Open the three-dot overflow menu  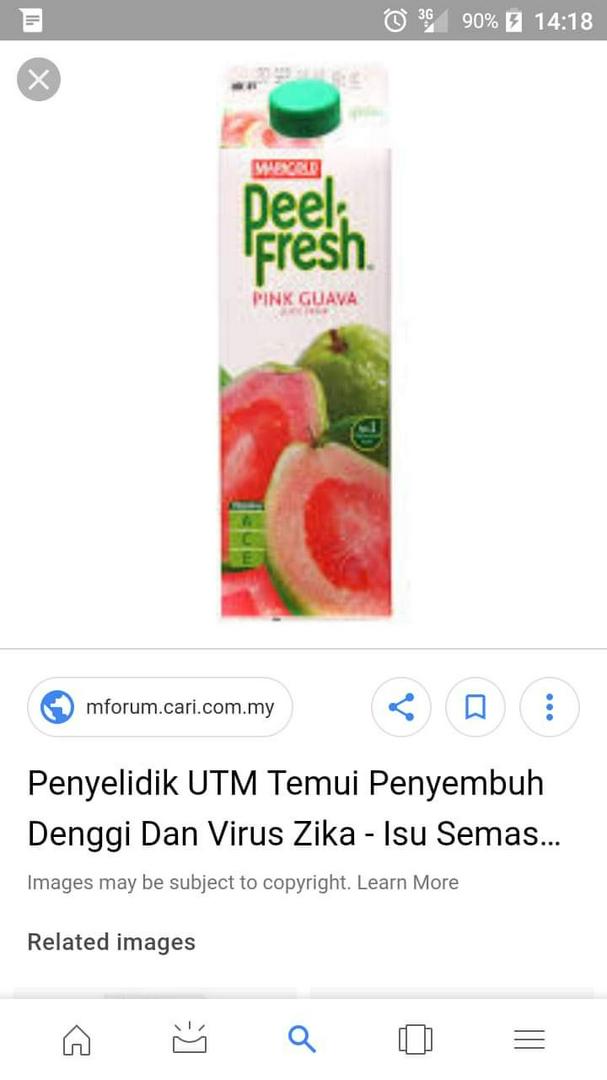coord(549,707)
